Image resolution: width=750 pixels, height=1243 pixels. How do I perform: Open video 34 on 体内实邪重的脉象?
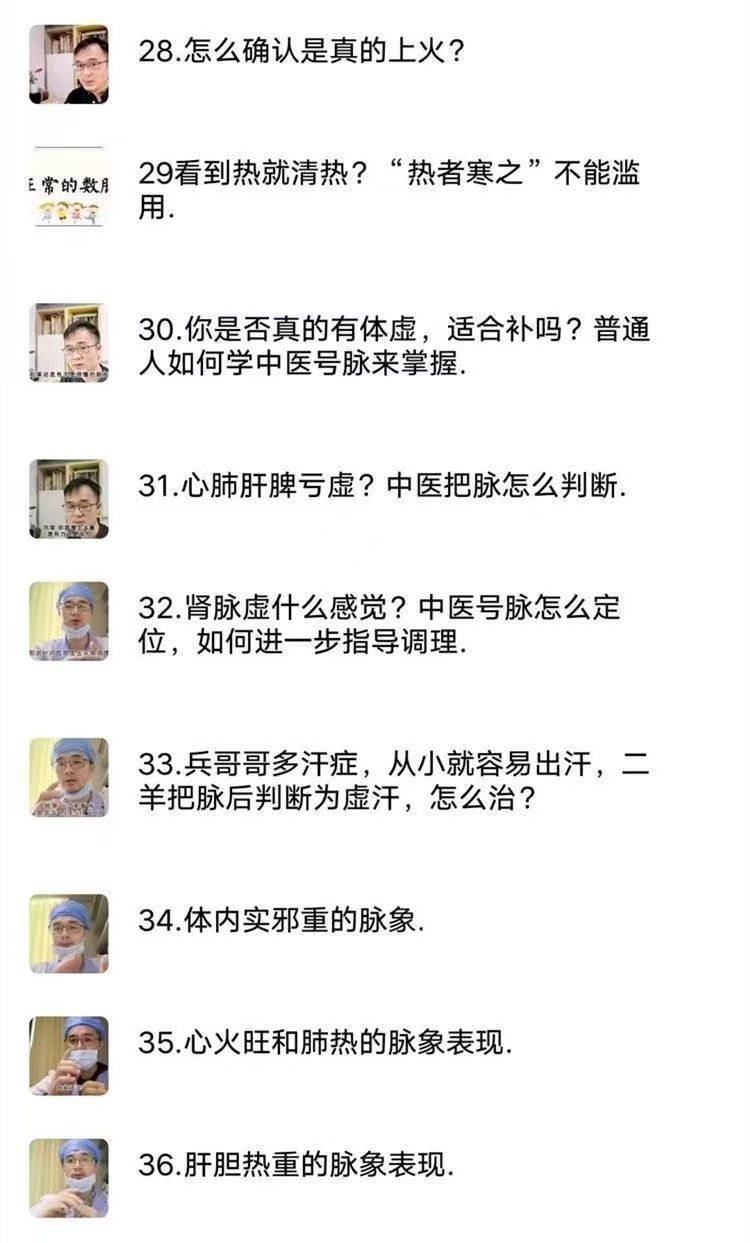281,921
